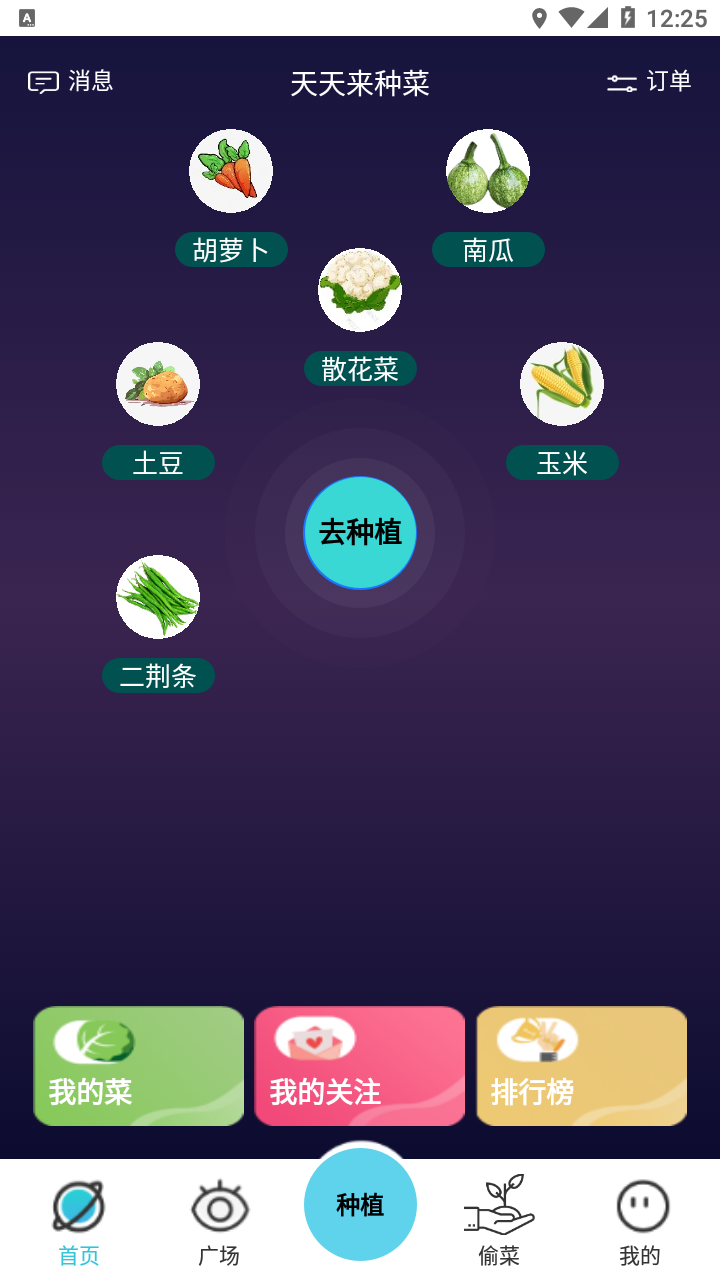Choose the 二荆条 pepper
Viewport: 720px width, 1280px height.
click(x=158, y=598)
